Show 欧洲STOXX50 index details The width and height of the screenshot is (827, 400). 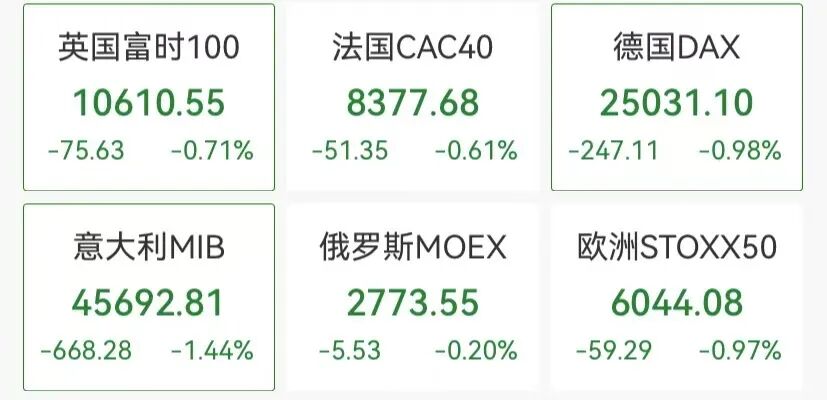(677, 298)
